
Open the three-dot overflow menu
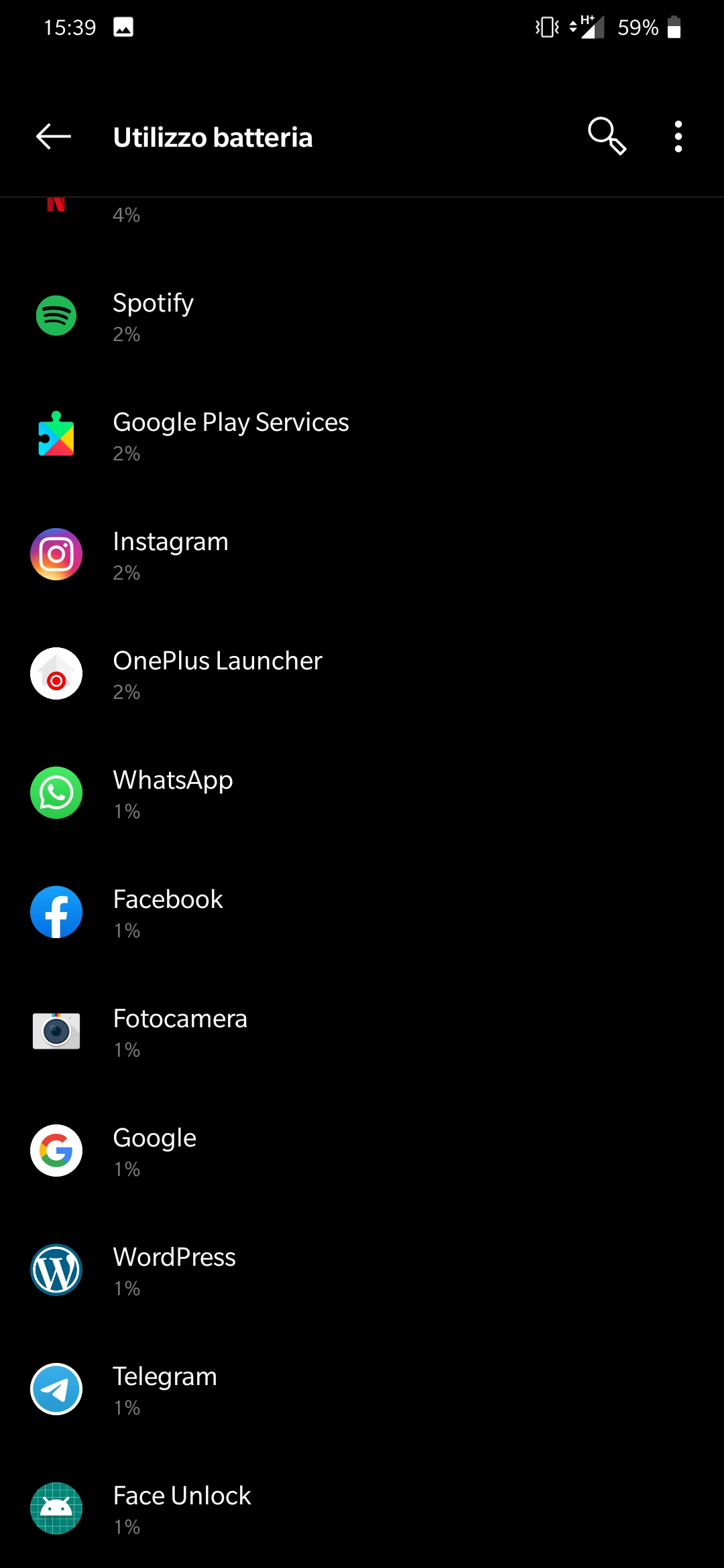coord(678,137)
